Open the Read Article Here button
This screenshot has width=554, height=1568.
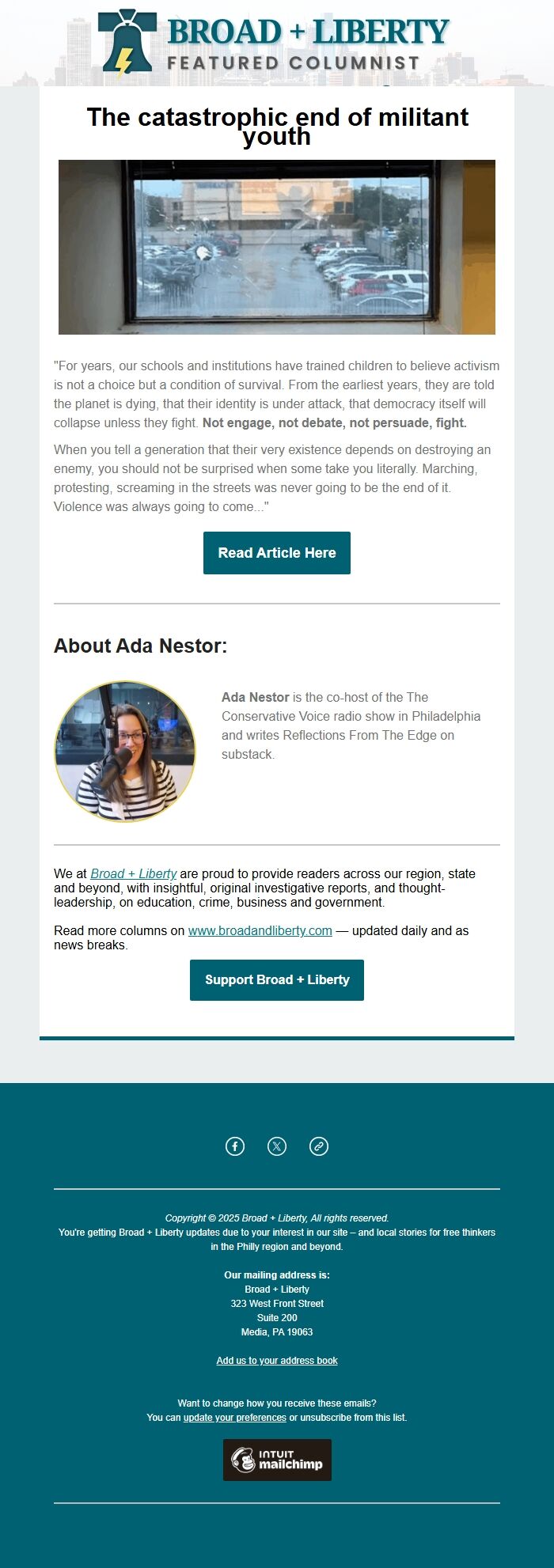coord(277,553)
